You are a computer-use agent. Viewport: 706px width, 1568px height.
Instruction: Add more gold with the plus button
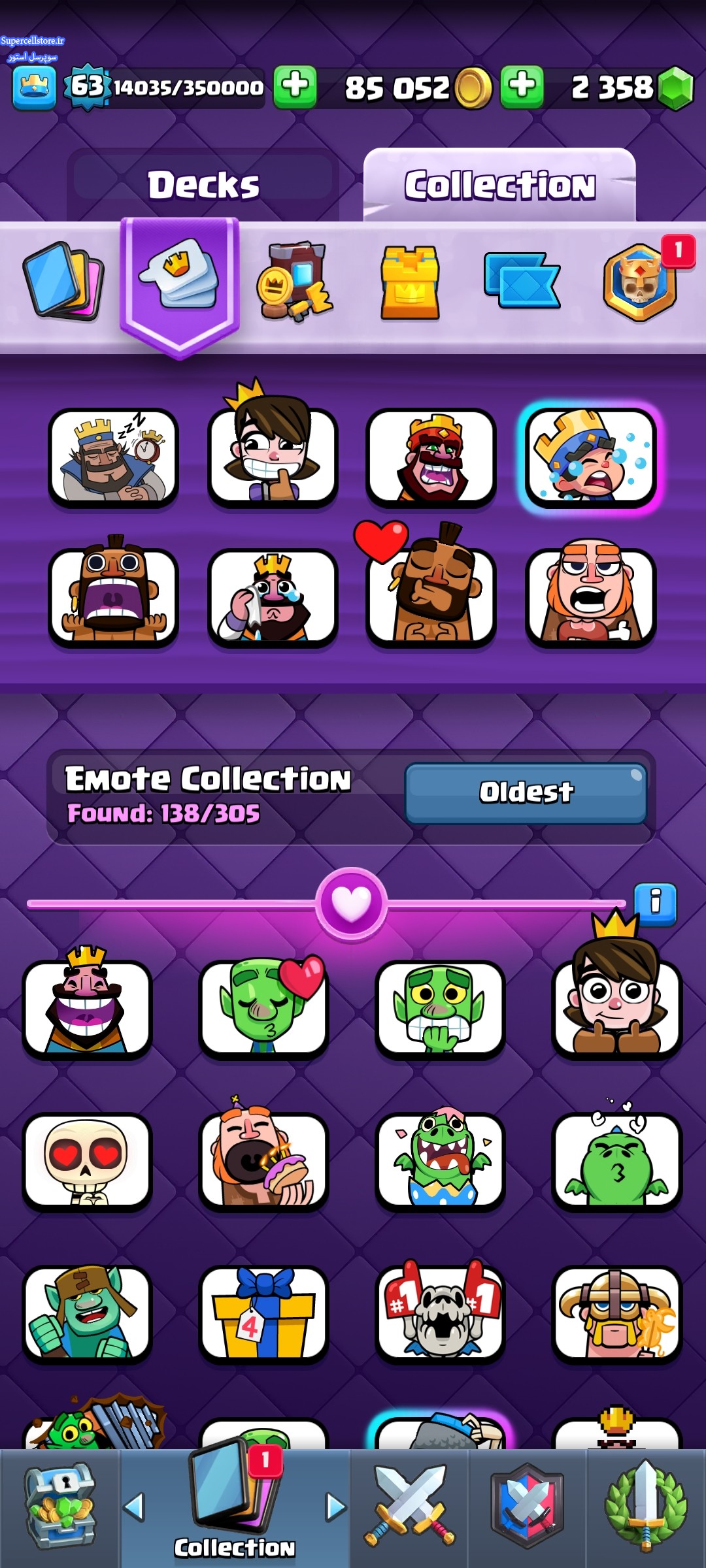click(522, 87)
